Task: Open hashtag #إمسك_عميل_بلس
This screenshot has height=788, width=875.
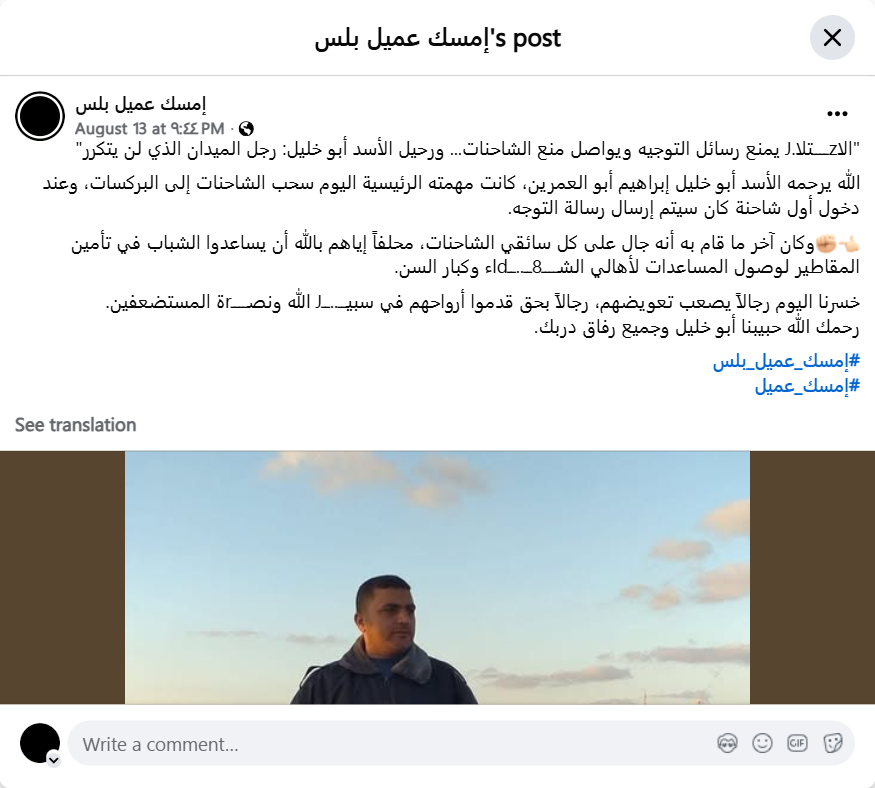Action: click(787, 362)
